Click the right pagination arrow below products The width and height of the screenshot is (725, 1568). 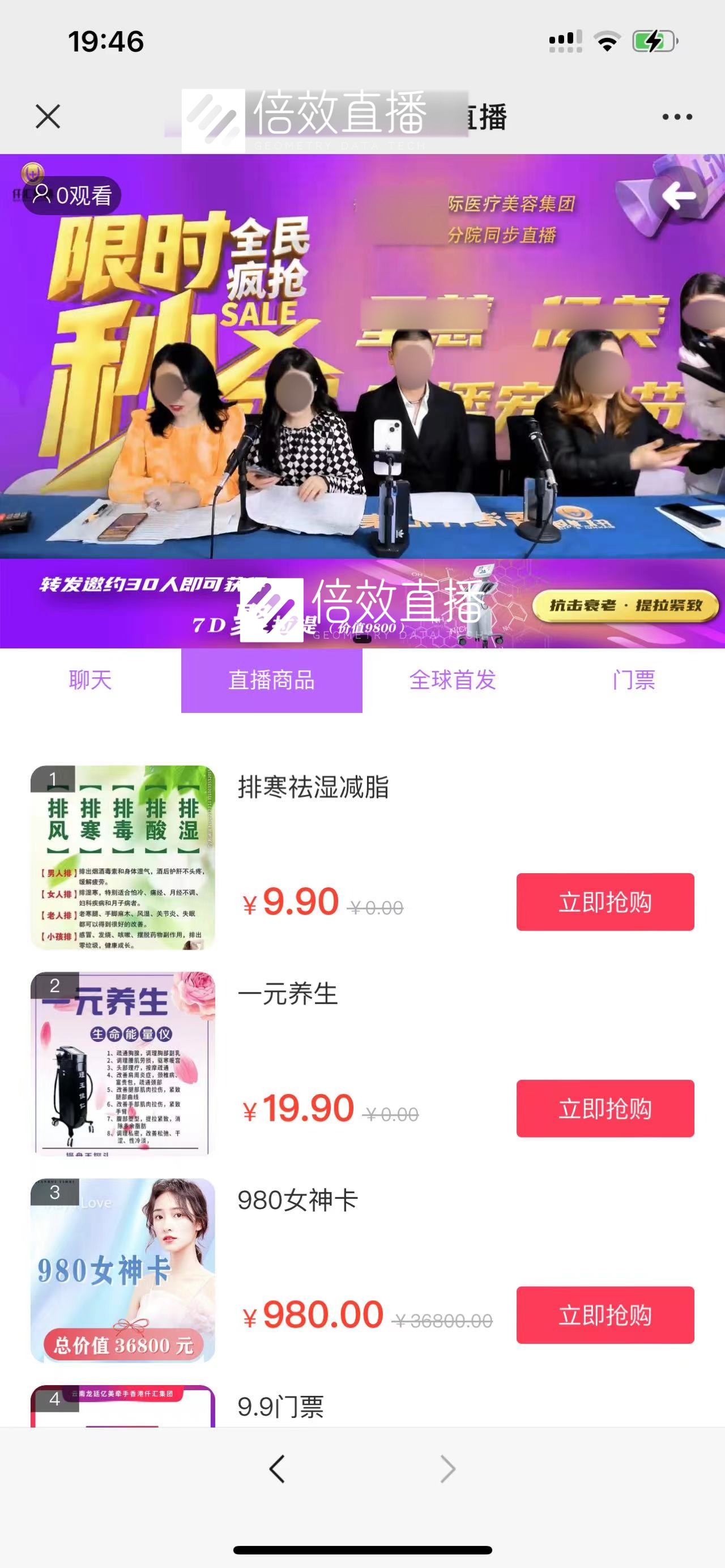(447, 1469)
